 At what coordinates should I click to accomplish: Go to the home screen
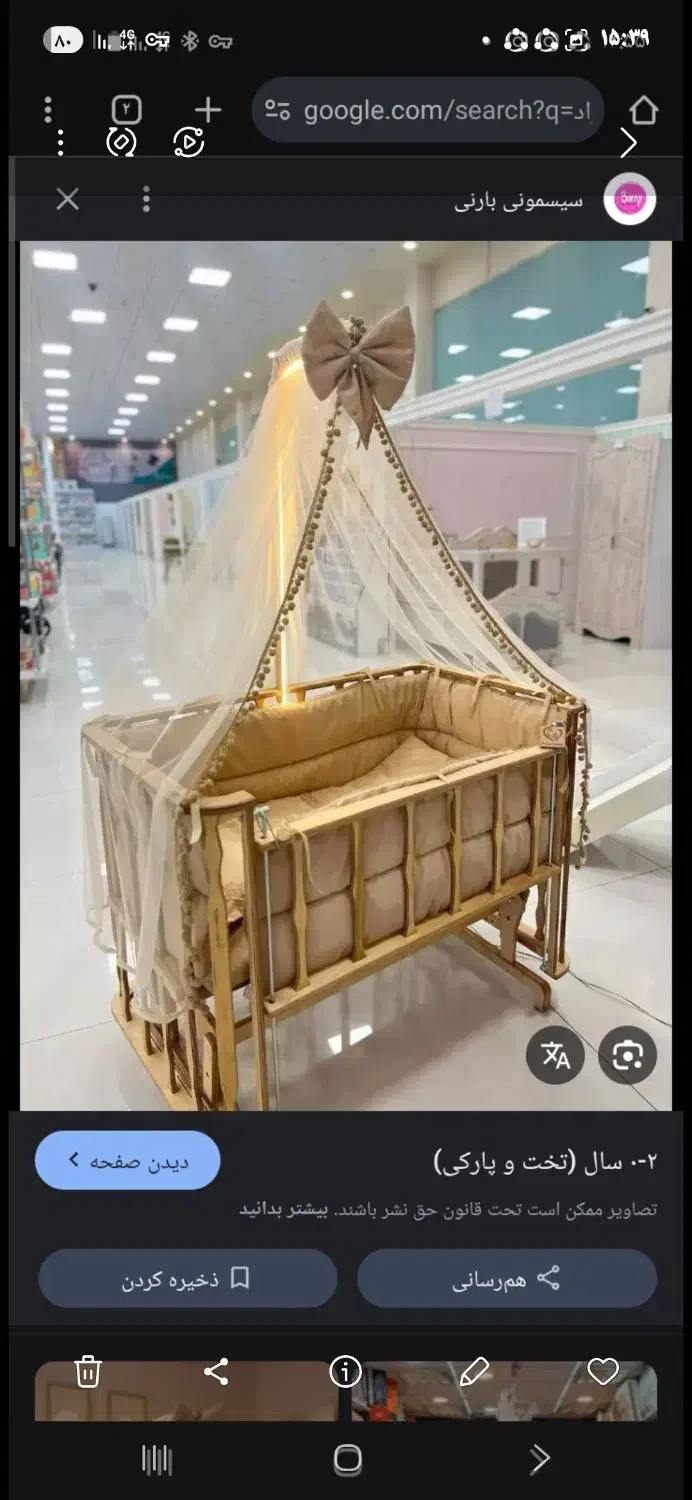pyautogui.click(x=347, y=1460)
